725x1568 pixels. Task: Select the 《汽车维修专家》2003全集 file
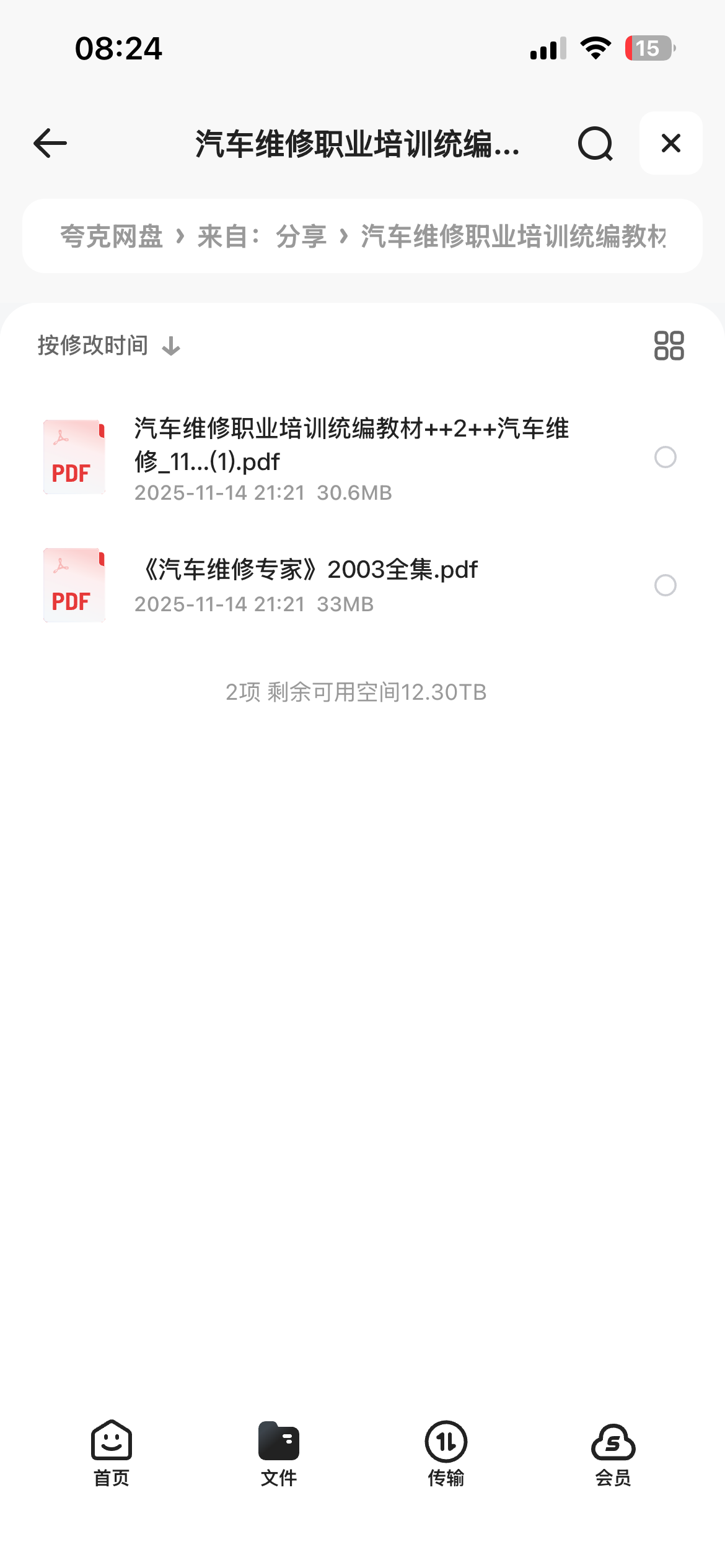(x=665, y=585)
